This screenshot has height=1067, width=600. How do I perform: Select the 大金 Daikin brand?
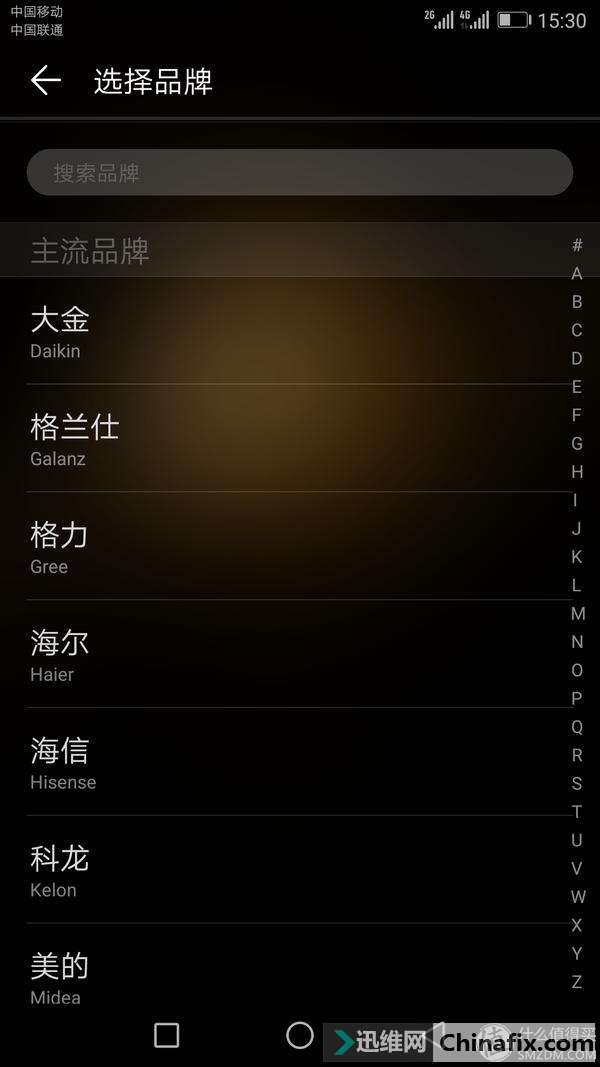click(x=290, y=332)
